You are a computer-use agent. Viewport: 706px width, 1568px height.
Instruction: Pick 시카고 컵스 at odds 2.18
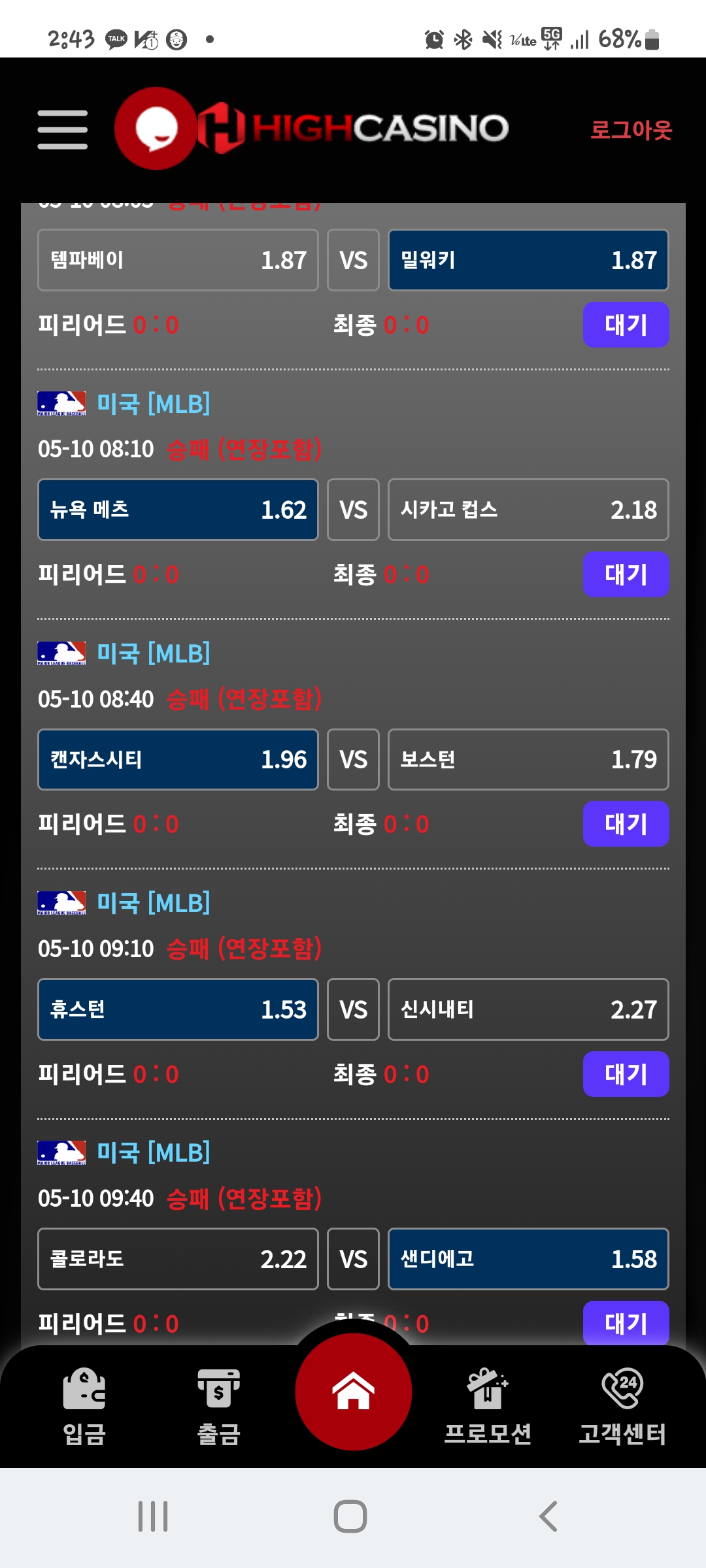(528, 510)
